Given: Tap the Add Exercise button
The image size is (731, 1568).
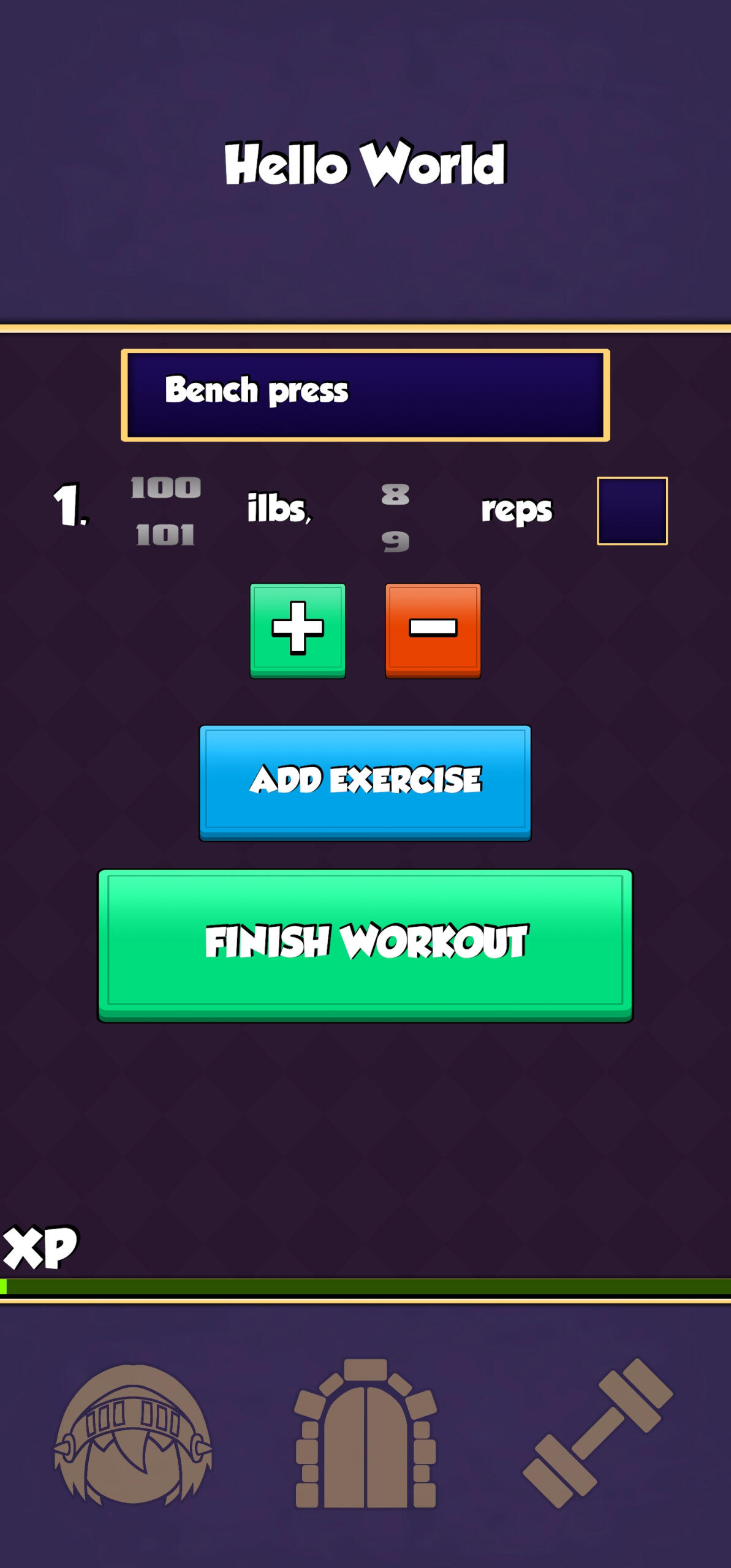Looking at the screenshot, I should [365, 782].
